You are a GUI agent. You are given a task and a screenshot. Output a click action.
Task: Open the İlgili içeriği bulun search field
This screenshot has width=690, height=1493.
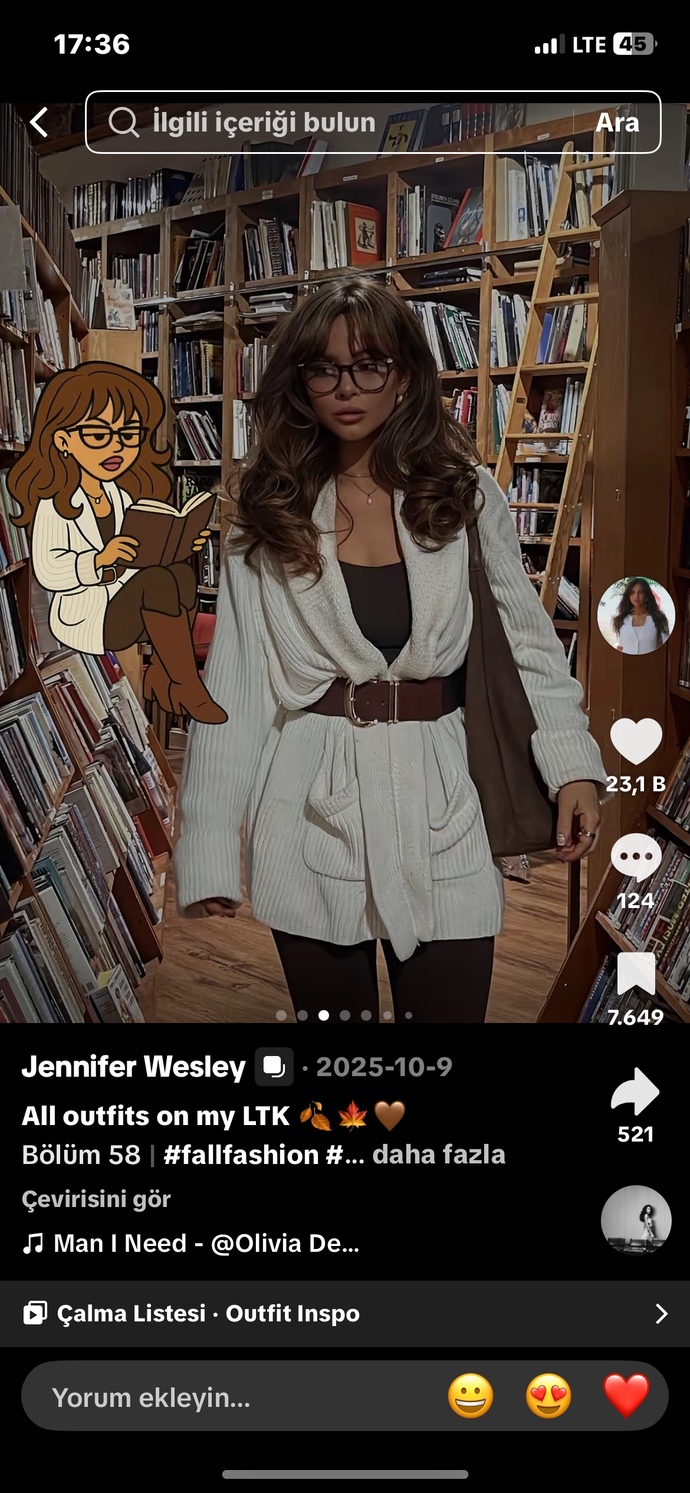(x=330, y=122)
